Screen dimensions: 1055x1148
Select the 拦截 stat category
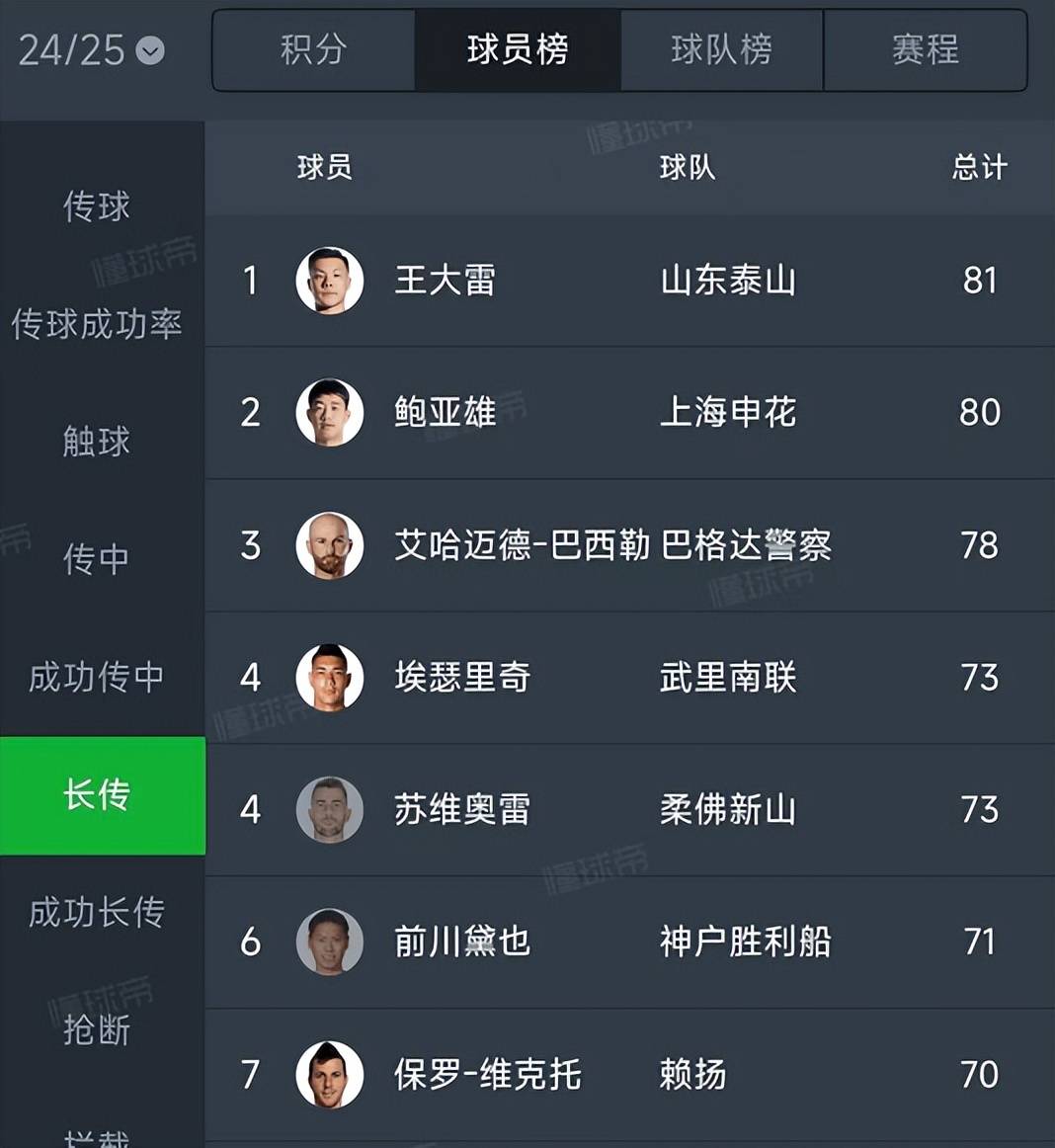[99, 1136]
